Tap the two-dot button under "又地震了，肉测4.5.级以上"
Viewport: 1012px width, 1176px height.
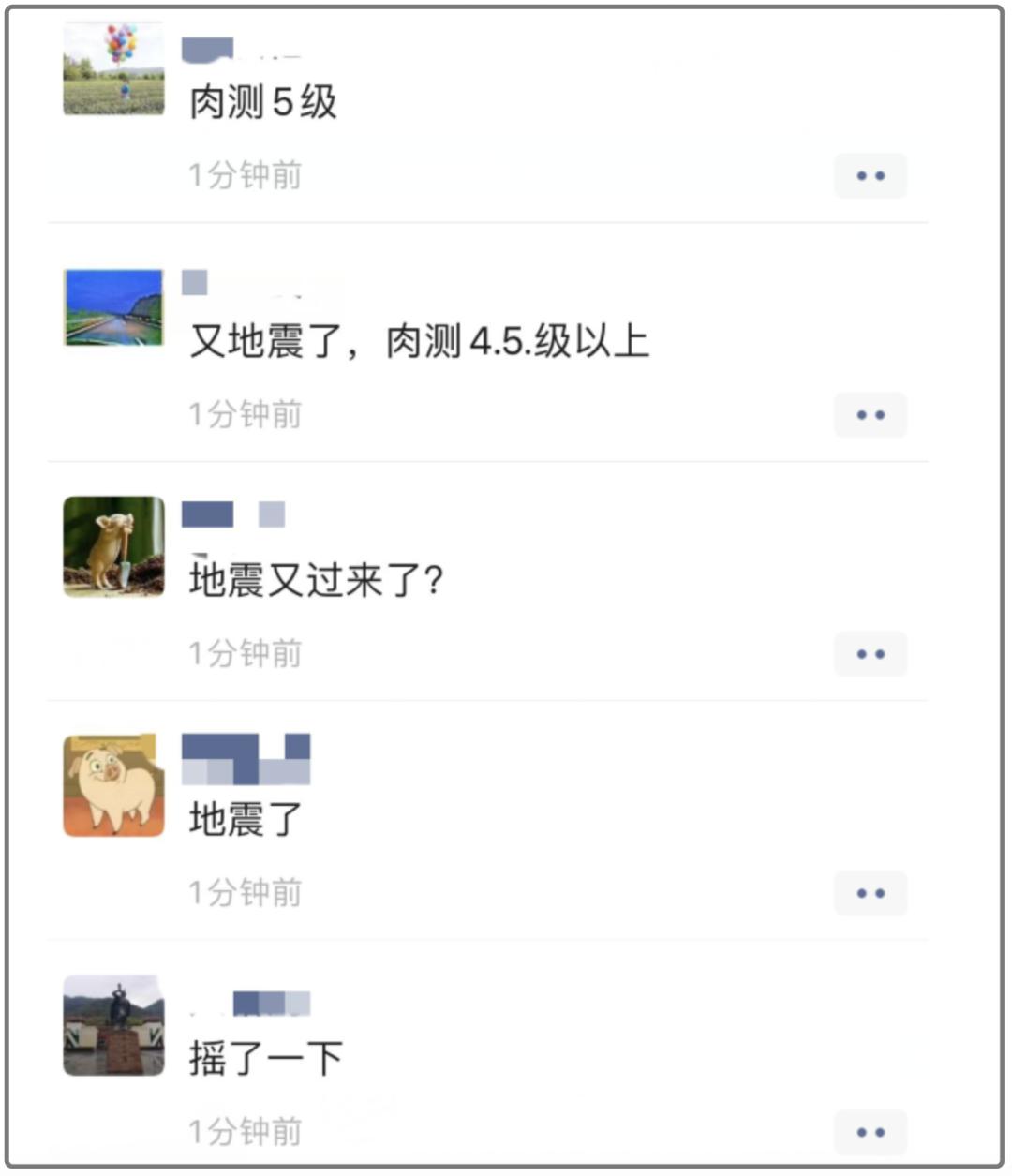tap(870, 415)
